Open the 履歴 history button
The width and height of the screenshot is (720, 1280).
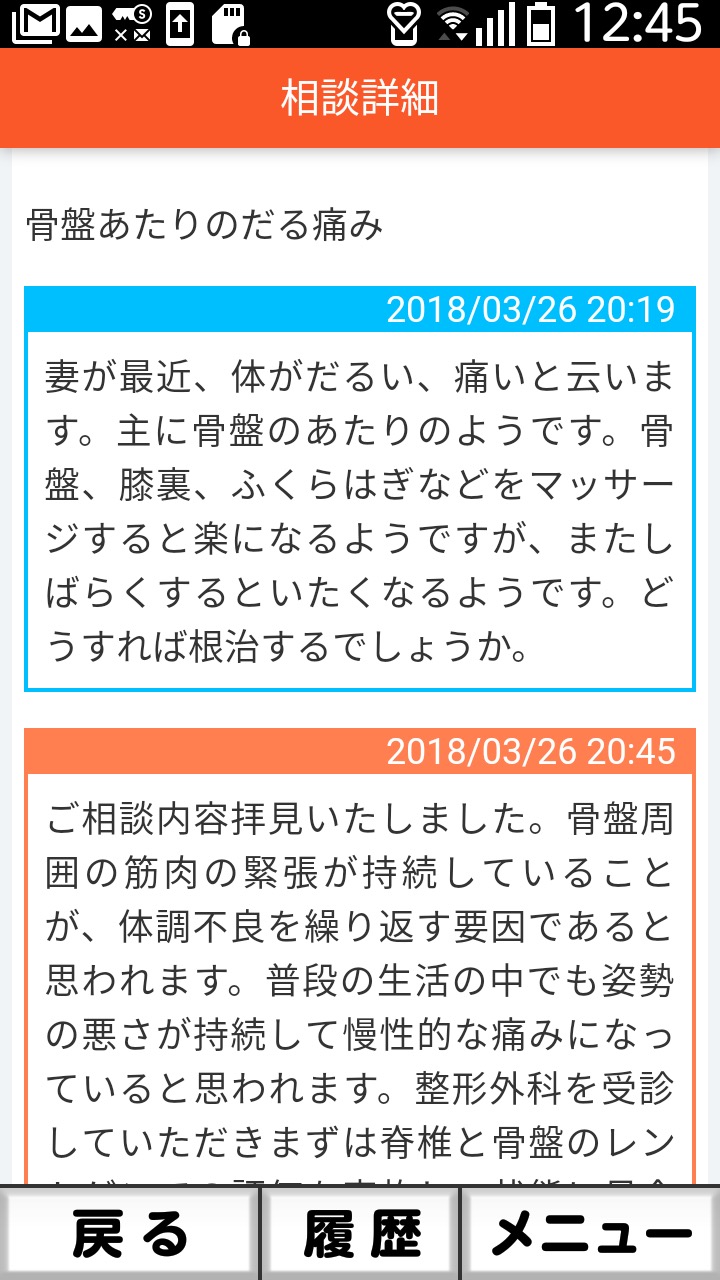click(362, 1234)
